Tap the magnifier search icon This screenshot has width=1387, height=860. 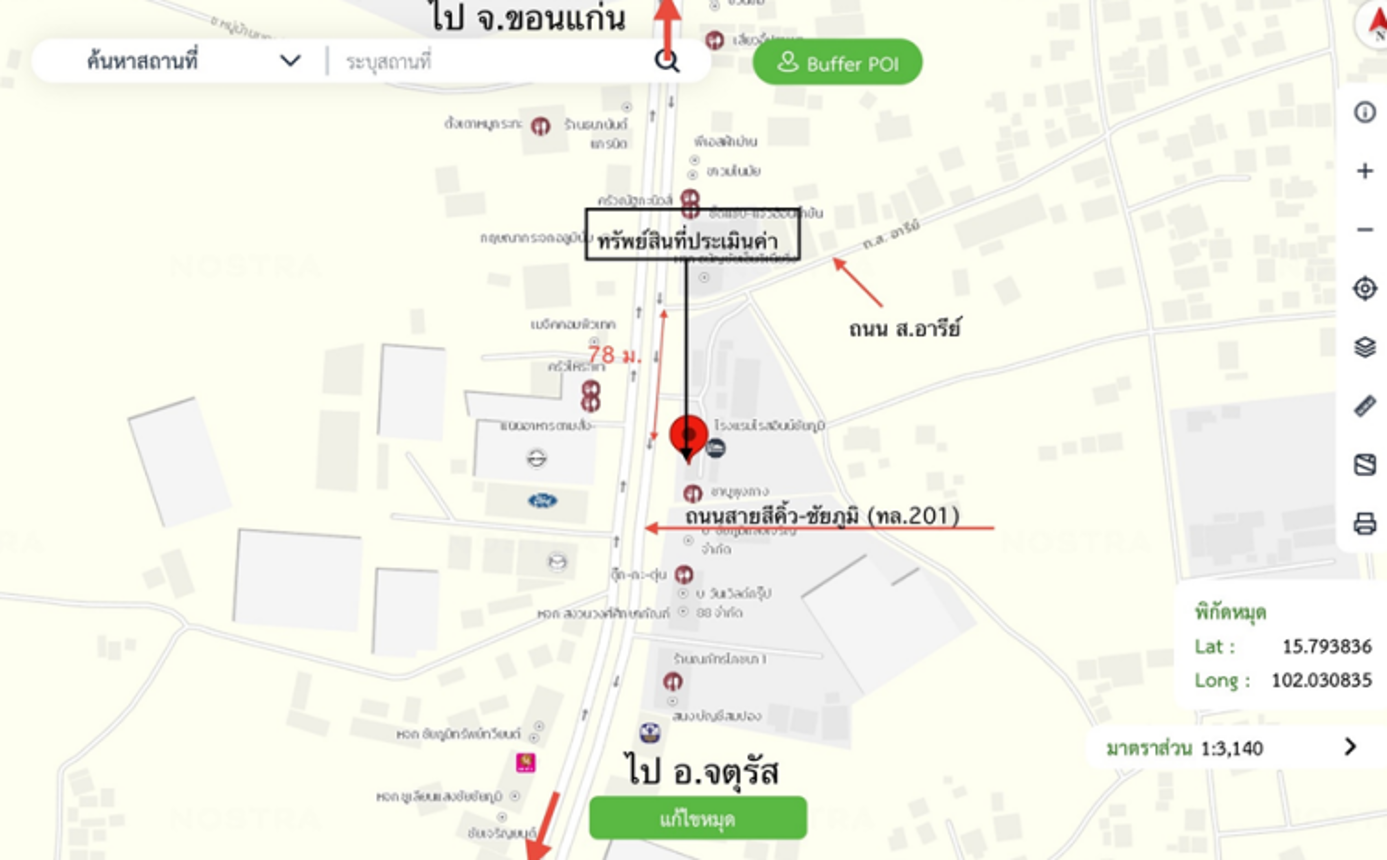(667, 61)
